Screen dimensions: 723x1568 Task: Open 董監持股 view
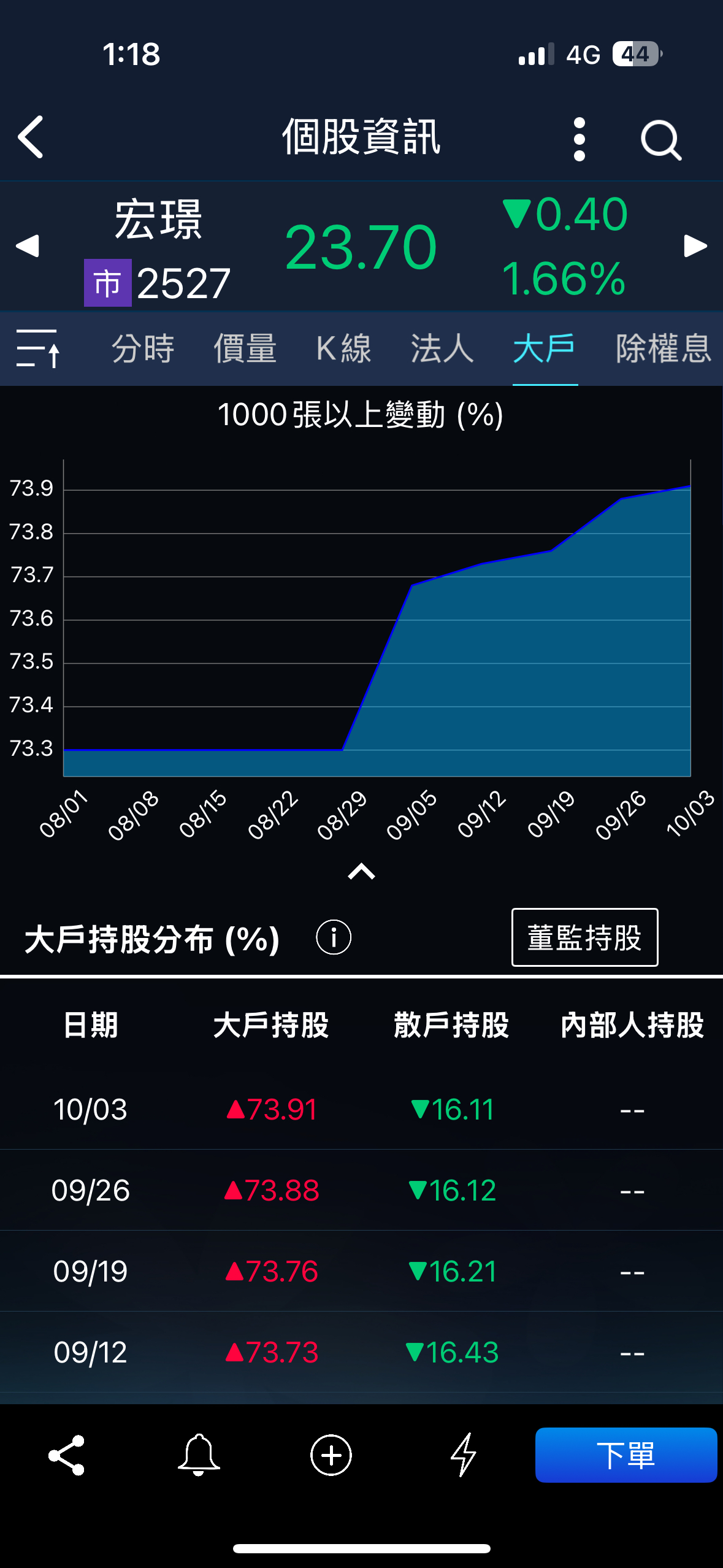point(584,937)
